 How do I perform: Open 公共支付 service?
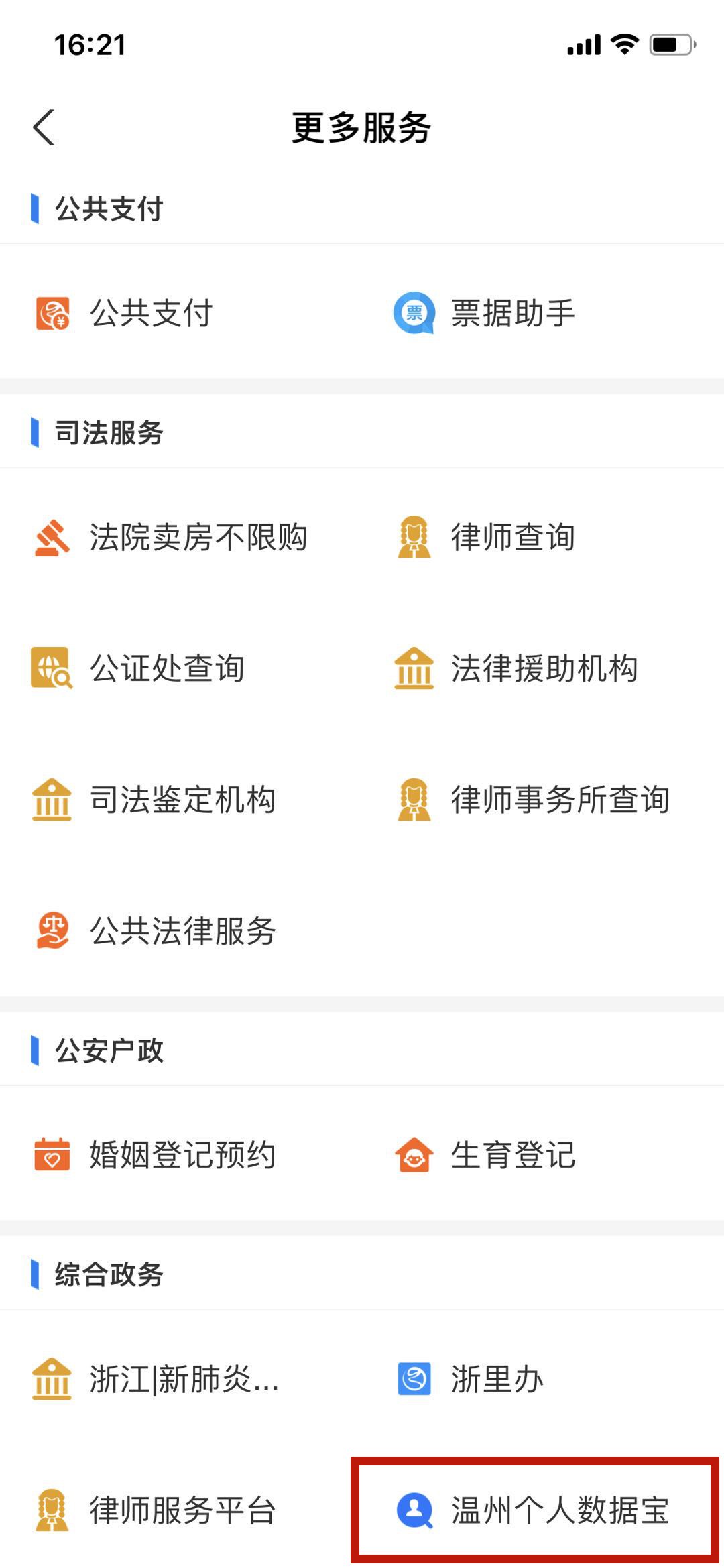pos(125,314)
